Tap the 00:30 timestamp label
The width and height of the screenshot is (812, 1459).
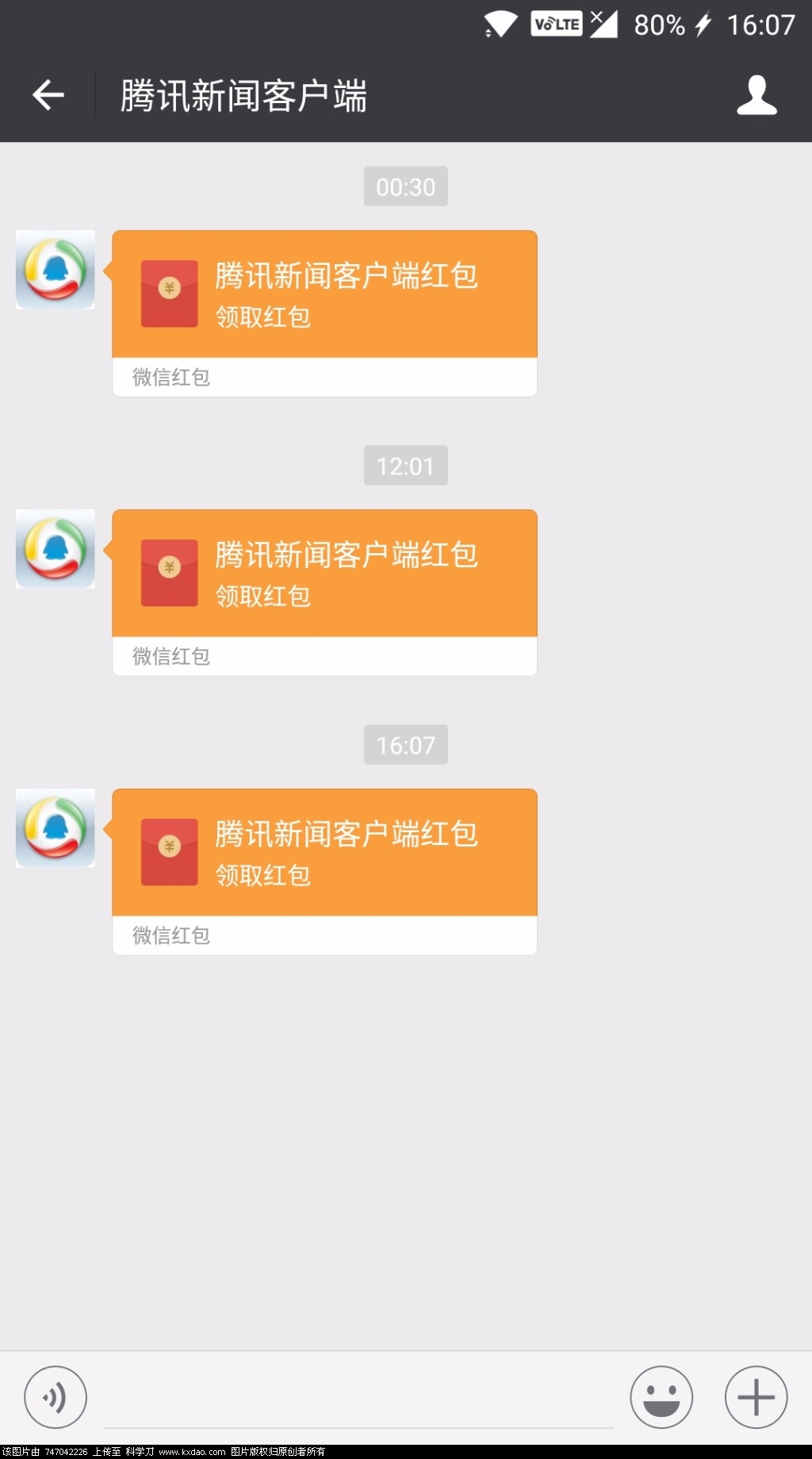[405, 186]
